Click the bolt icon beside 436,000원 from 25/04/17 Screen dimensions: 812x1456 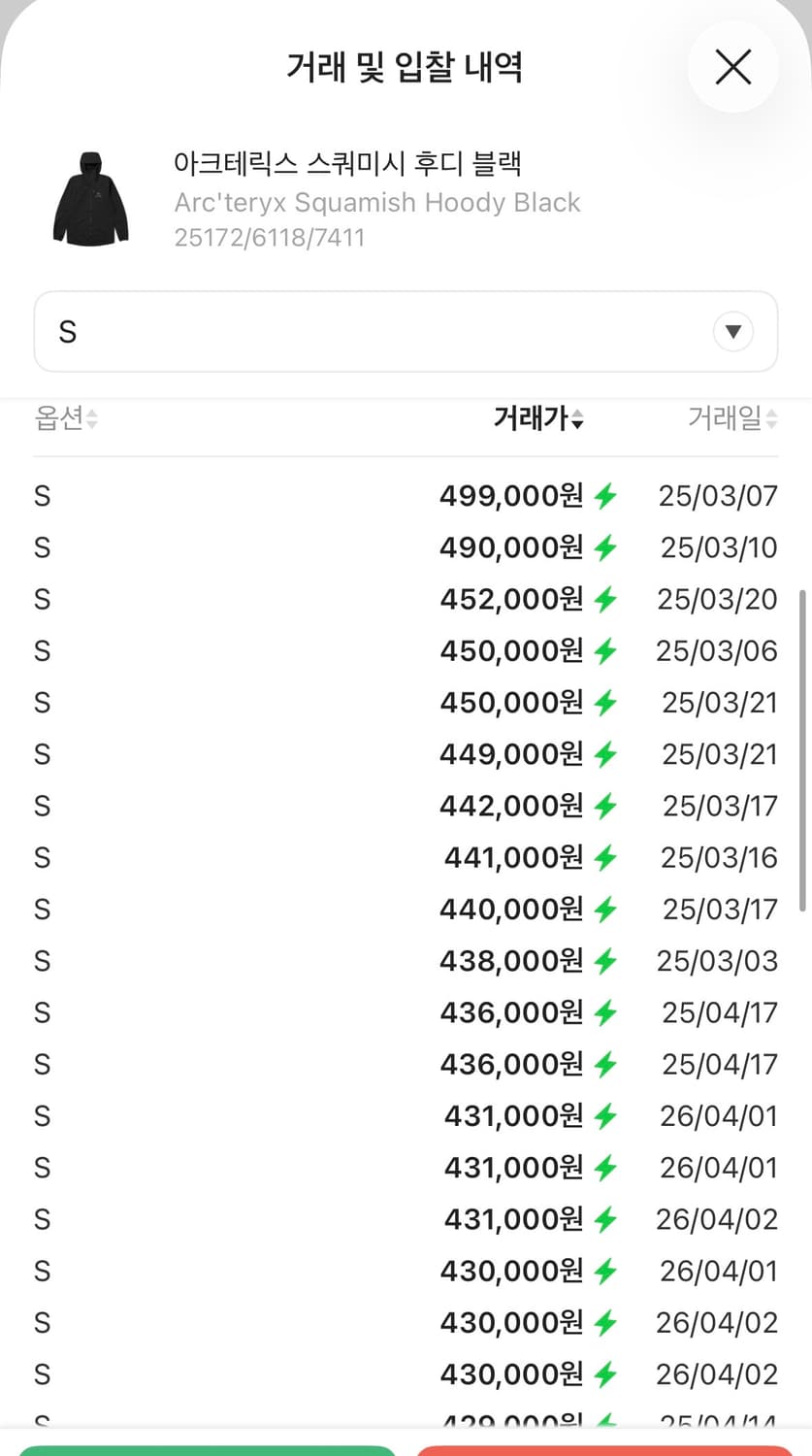point(604,1012)
